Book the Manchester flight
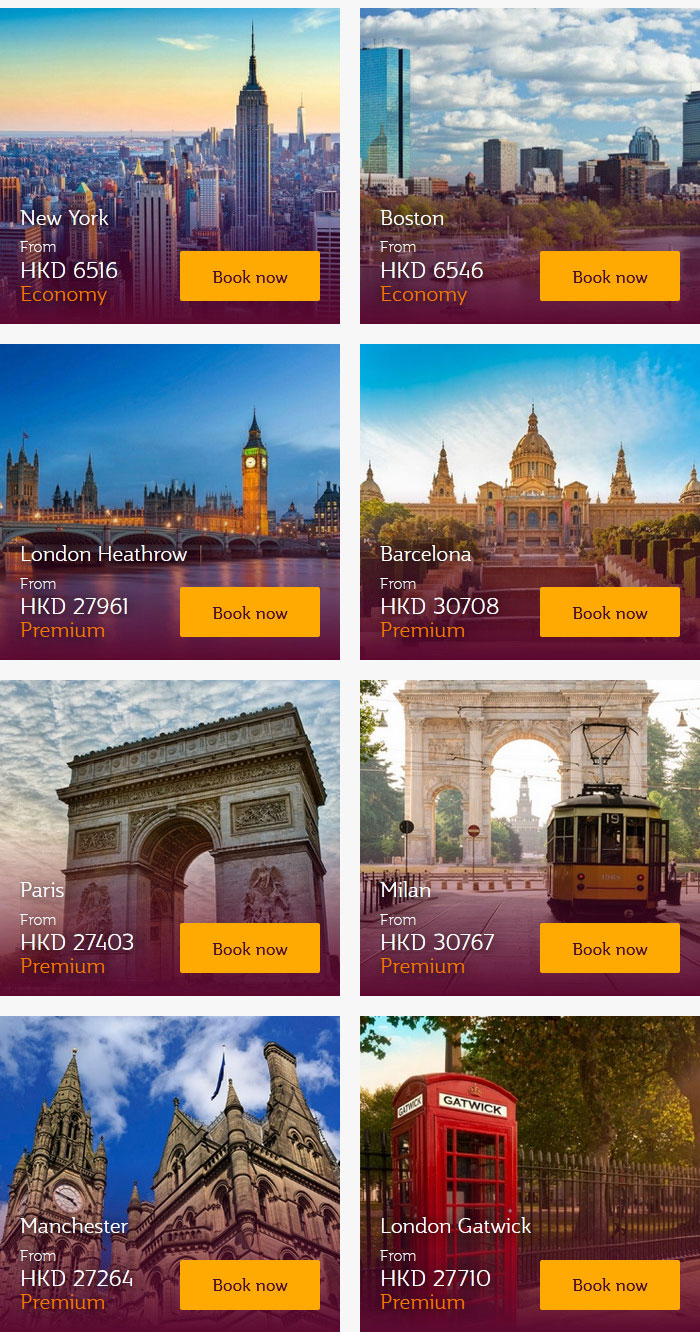700x1332 pixels. coord(250,1285)
